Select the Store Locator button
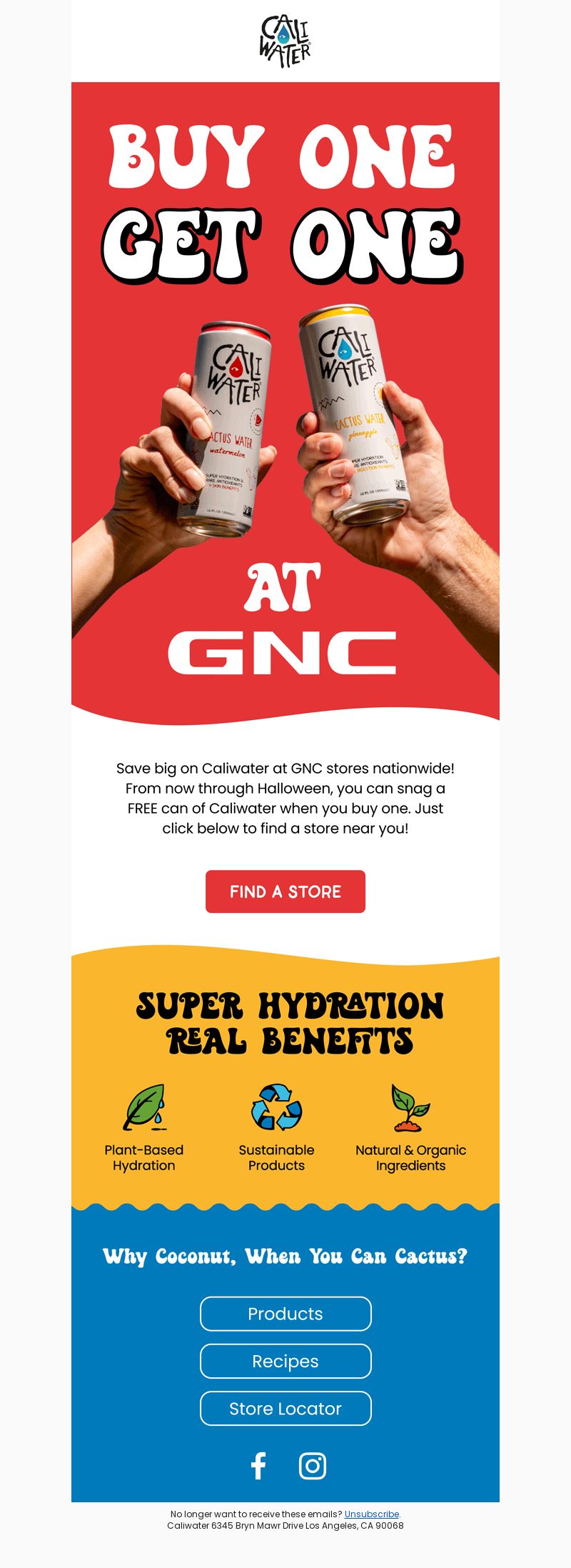Viewport: 571px width, 1568px height. click(x=285, y=1408)
